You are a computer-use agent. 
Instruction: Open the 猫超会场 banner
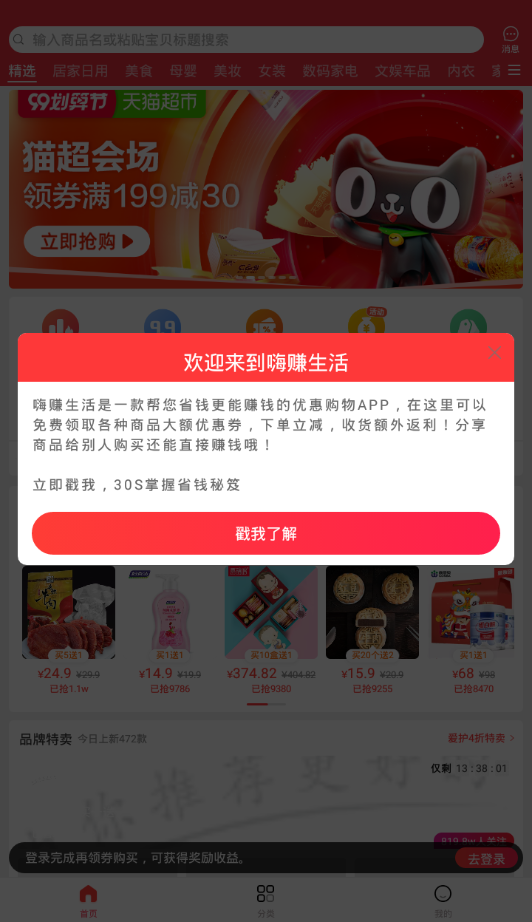pos(266,189)
